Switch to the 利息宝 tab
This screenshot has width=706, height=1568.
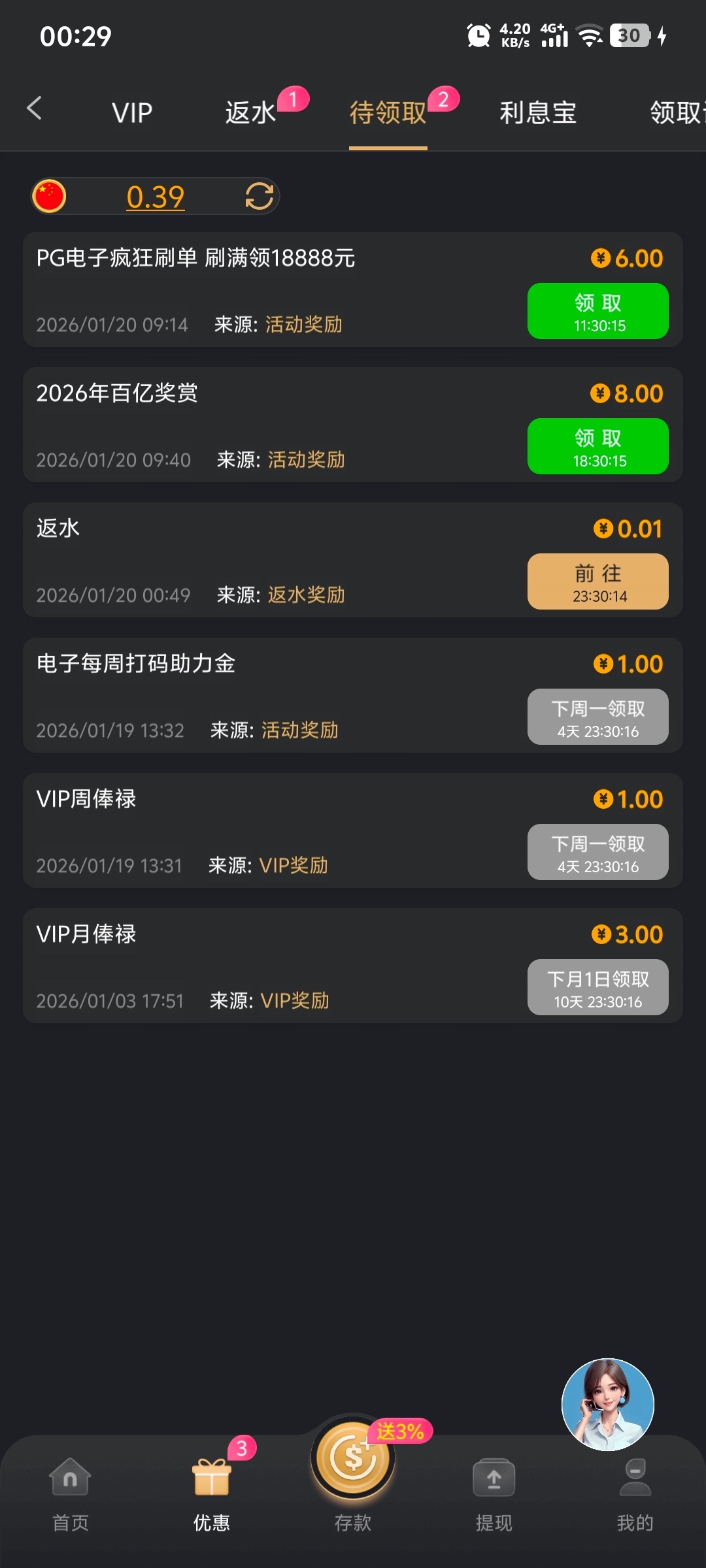point(537,113)
